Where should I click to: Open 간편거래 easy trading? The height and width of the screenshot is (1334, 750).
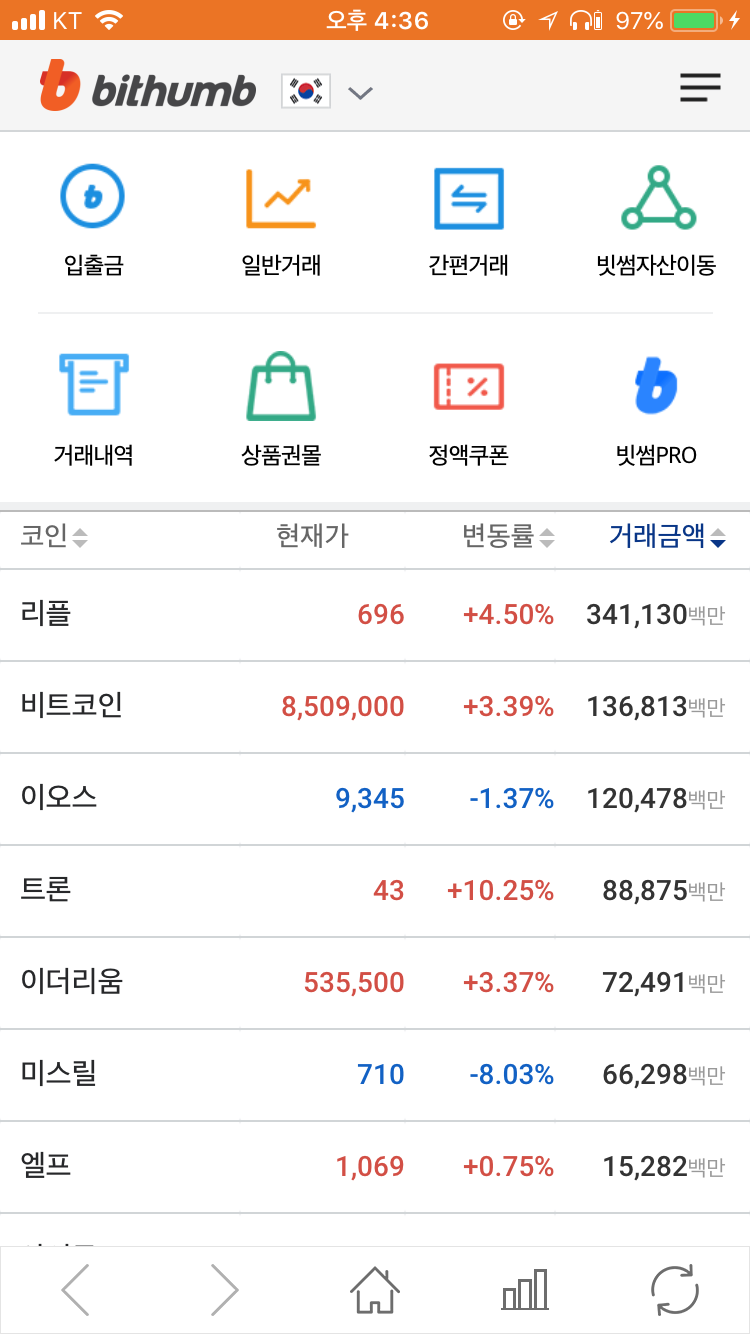click(x=467, y=215)
